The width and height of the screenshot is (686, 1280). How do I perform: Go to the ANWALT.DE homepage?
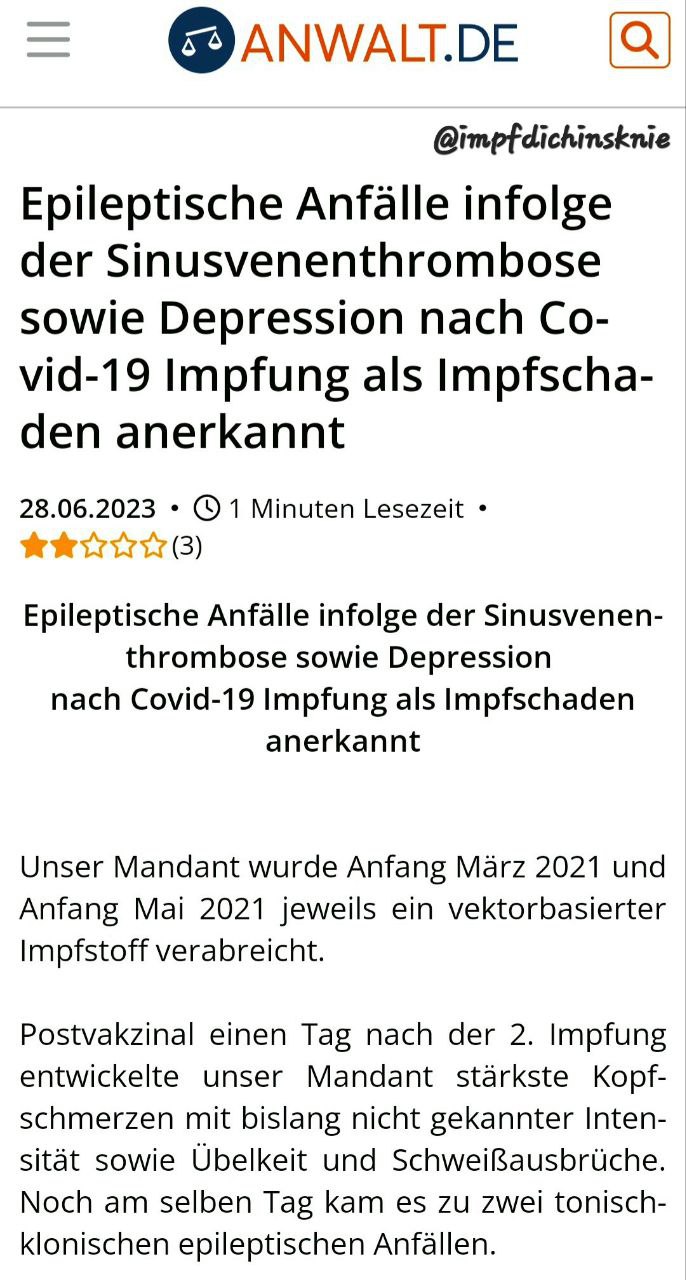[x=343, y=41]
